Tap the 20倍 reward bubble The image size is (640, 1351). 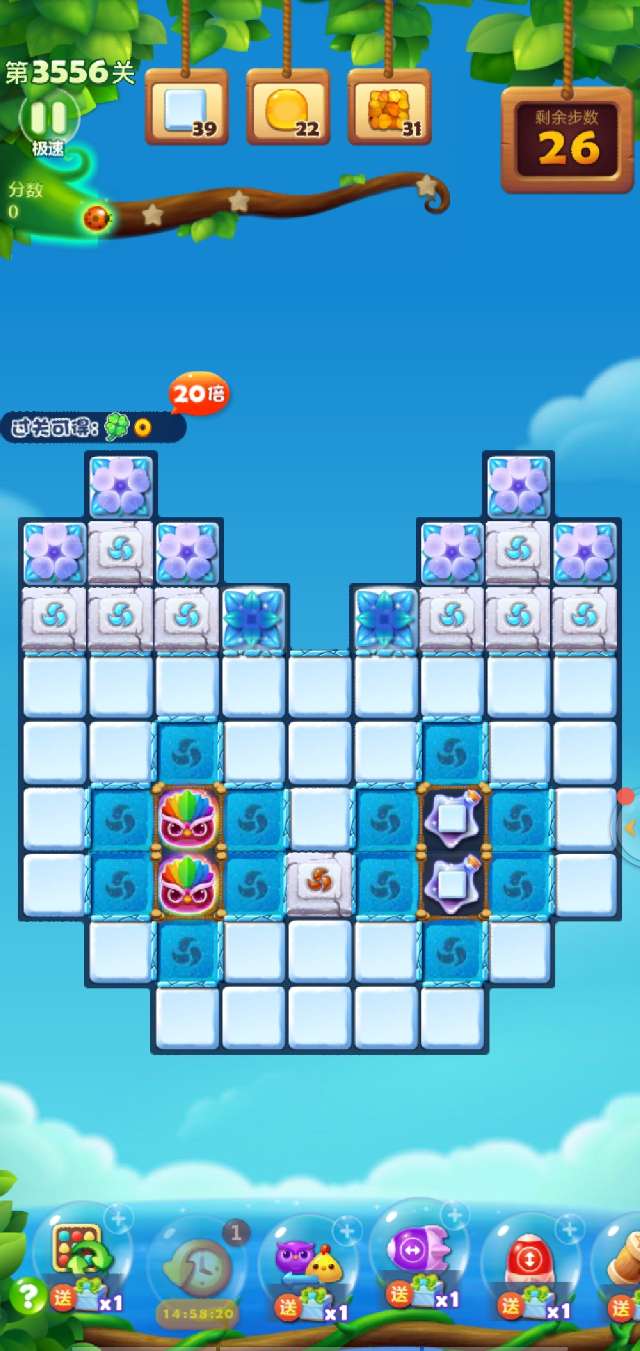(x=198, y=394)
